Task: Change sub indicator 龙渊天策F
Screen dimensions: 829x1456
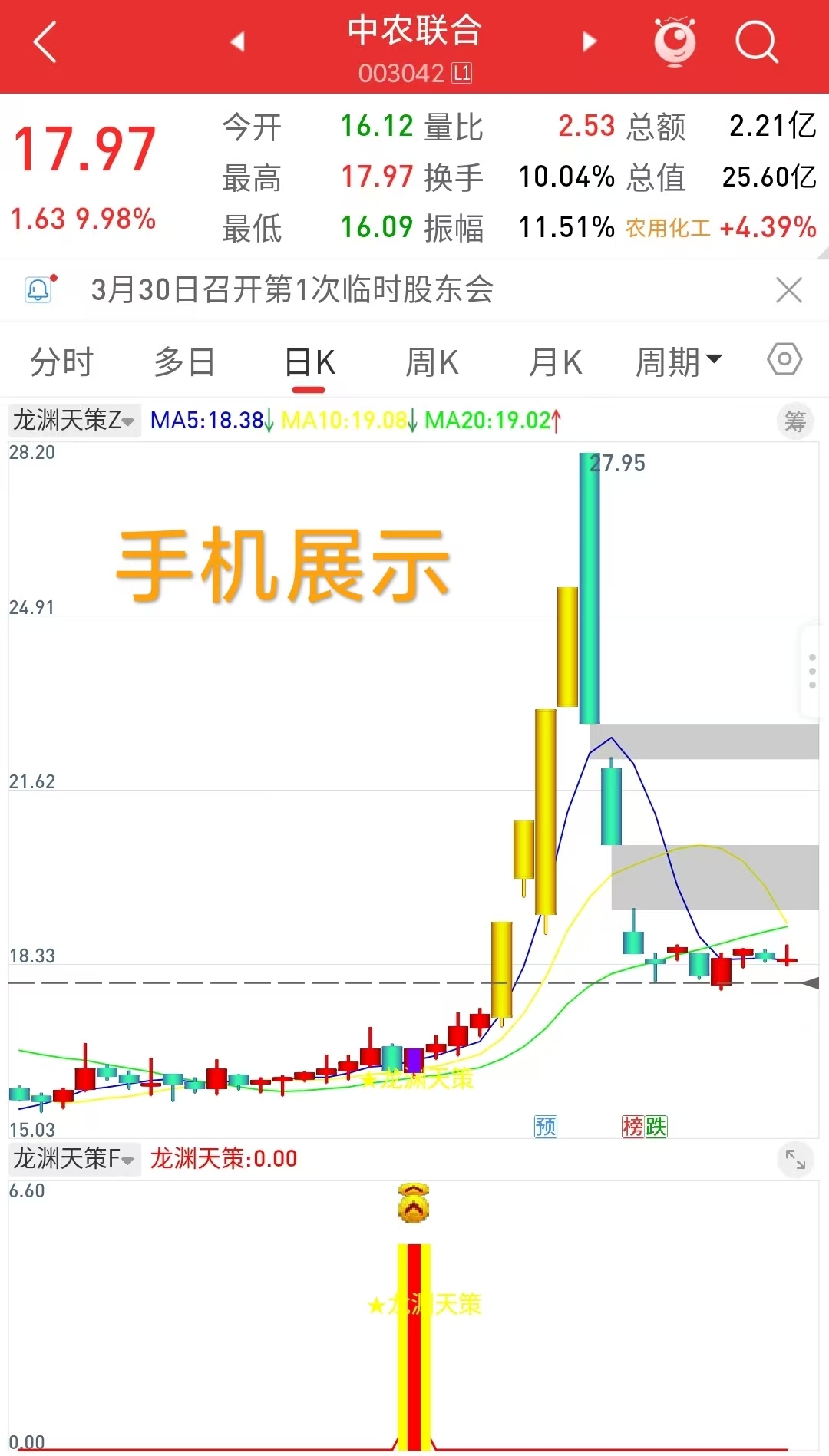Action: [74, 1159]
